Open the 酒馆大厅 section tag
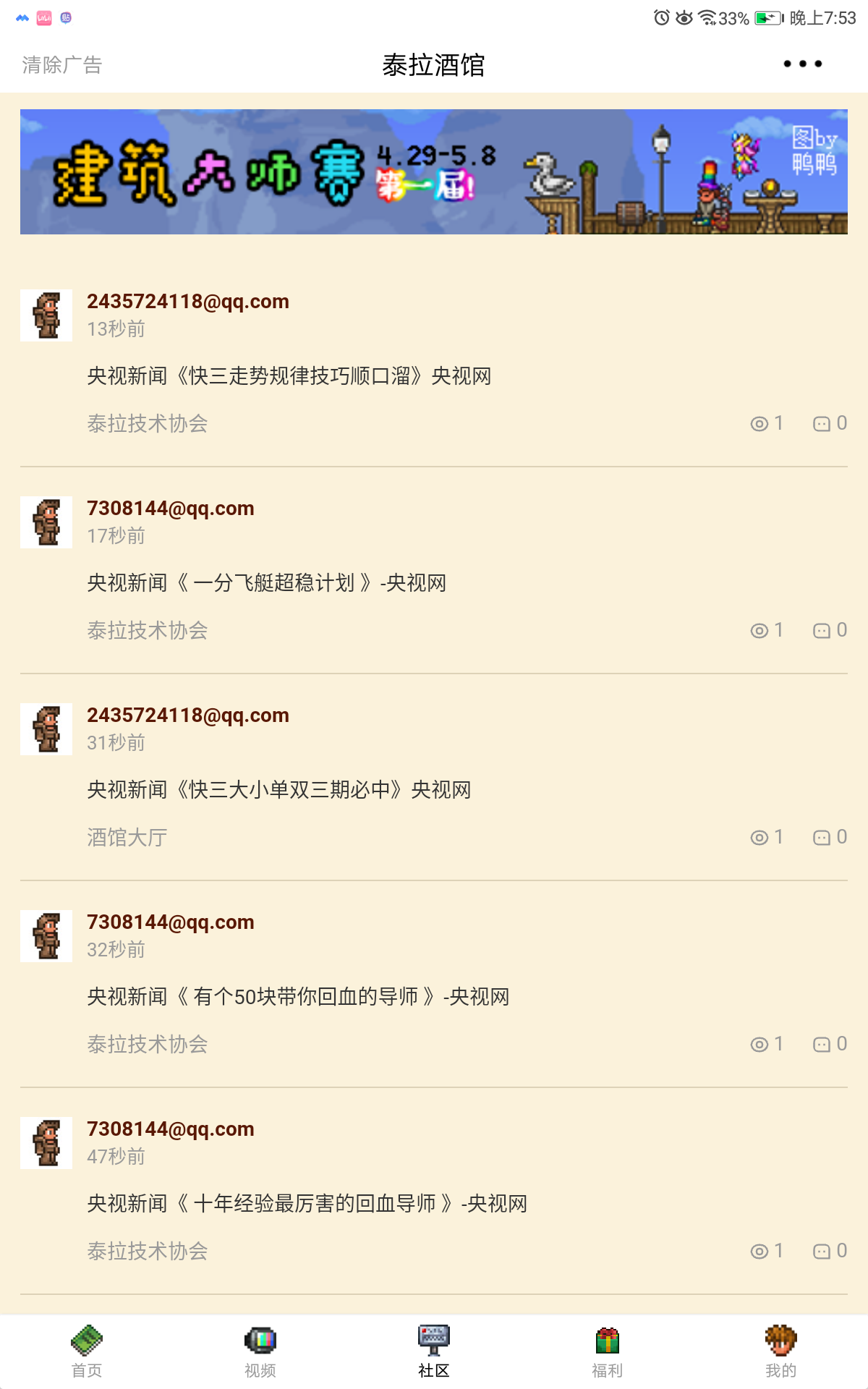868x1389 pixels. click(x=127, y=838)
